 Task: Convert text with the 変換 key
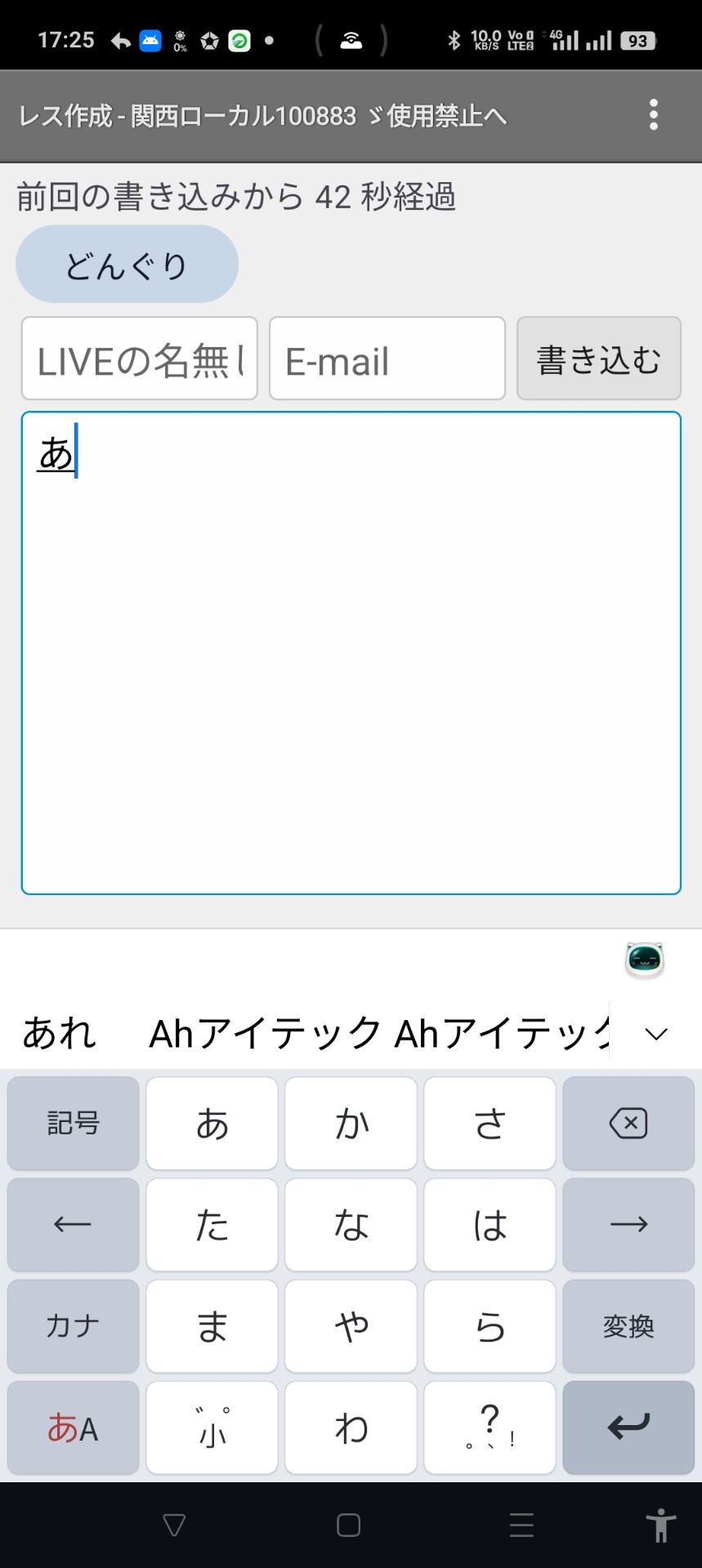(x=628, y=1326)
